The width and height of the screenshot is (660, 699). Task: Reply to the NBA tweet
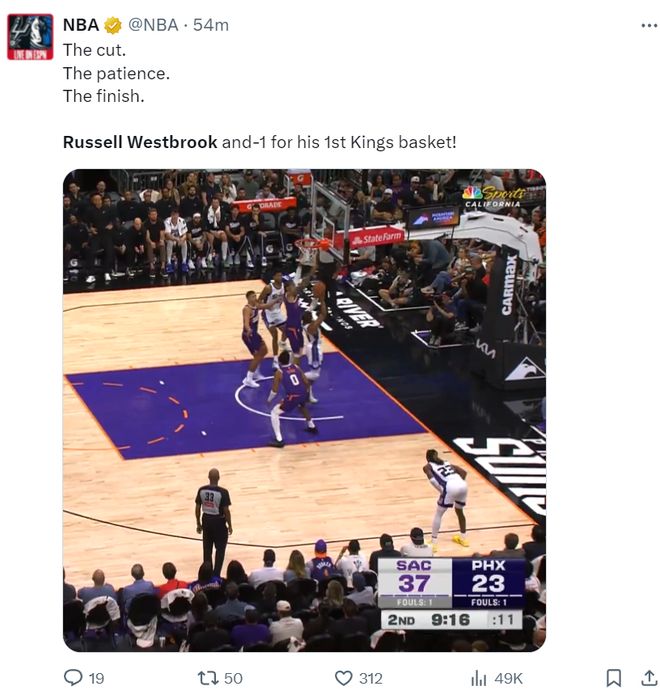tap(73, 678)
